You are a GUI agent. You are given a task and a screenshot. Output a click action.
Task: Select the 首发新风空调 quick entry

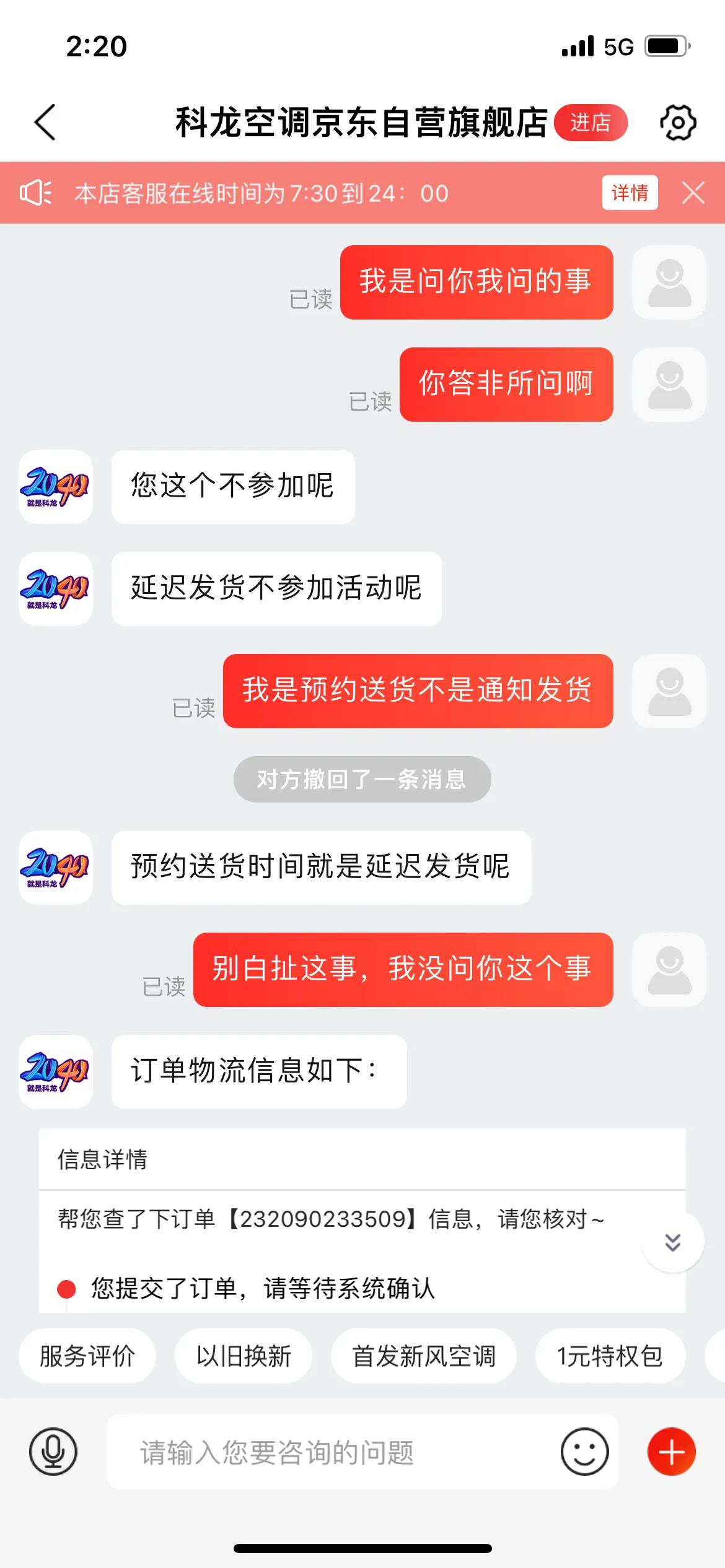(x=423, y=1355)
